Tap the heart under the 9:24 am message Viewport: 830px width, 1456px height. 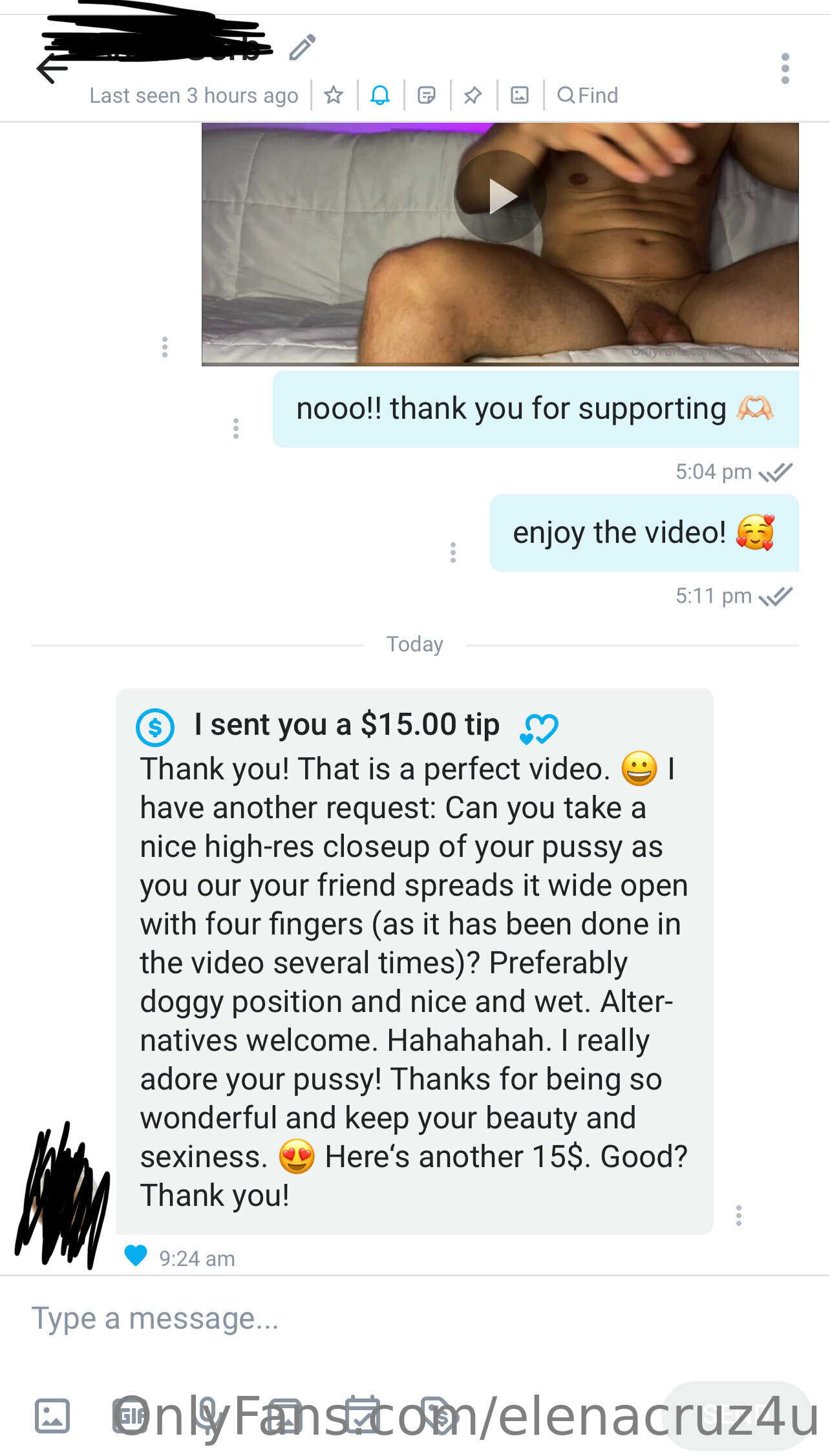[136, 1256]
